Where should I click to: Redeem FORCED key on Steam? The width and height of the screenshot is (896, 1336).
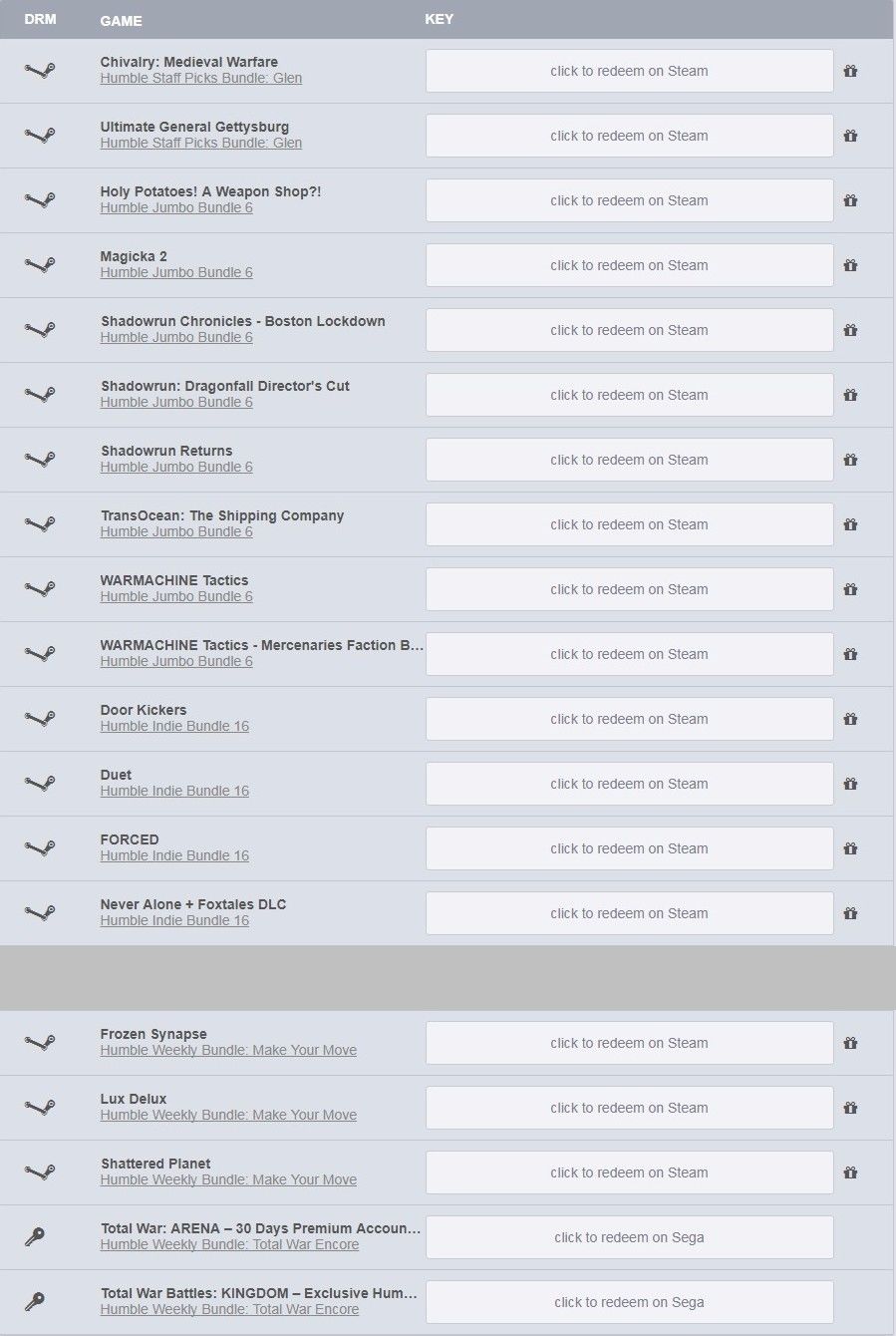[629, 848]
